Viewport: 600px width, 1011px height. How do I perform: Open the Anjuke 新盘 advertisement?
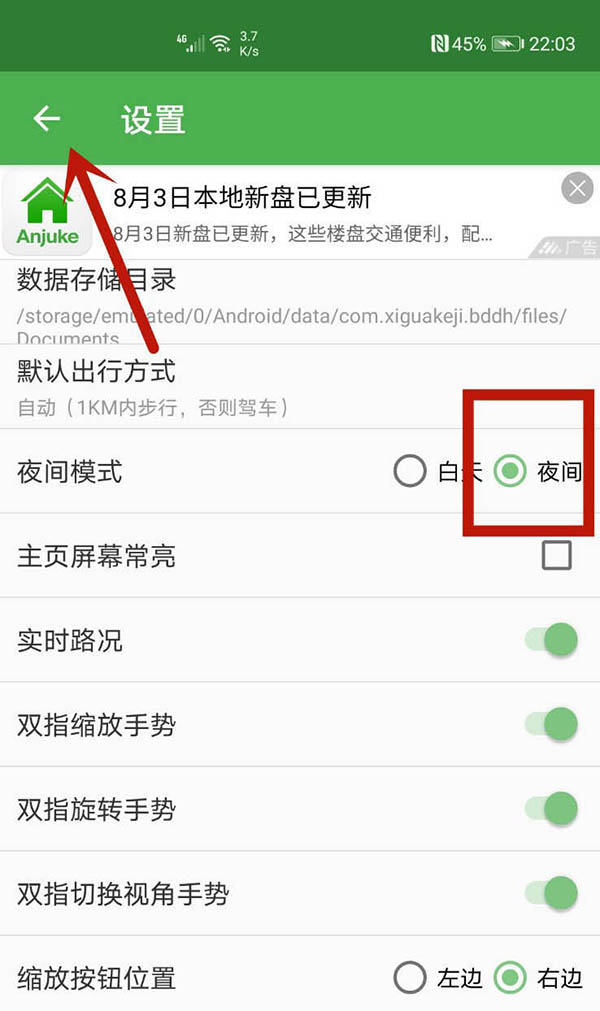[300, 212]
